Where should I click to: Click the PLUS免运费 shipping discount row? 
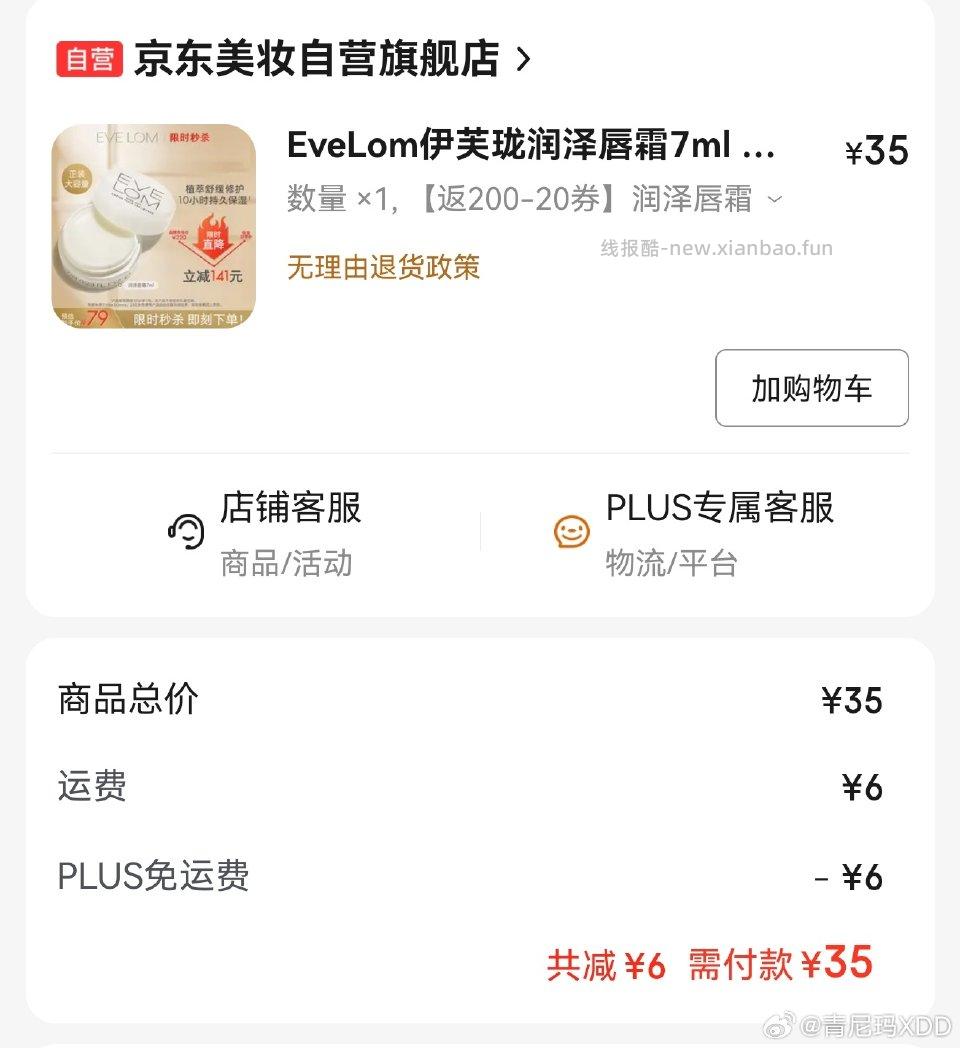[152, 877]
